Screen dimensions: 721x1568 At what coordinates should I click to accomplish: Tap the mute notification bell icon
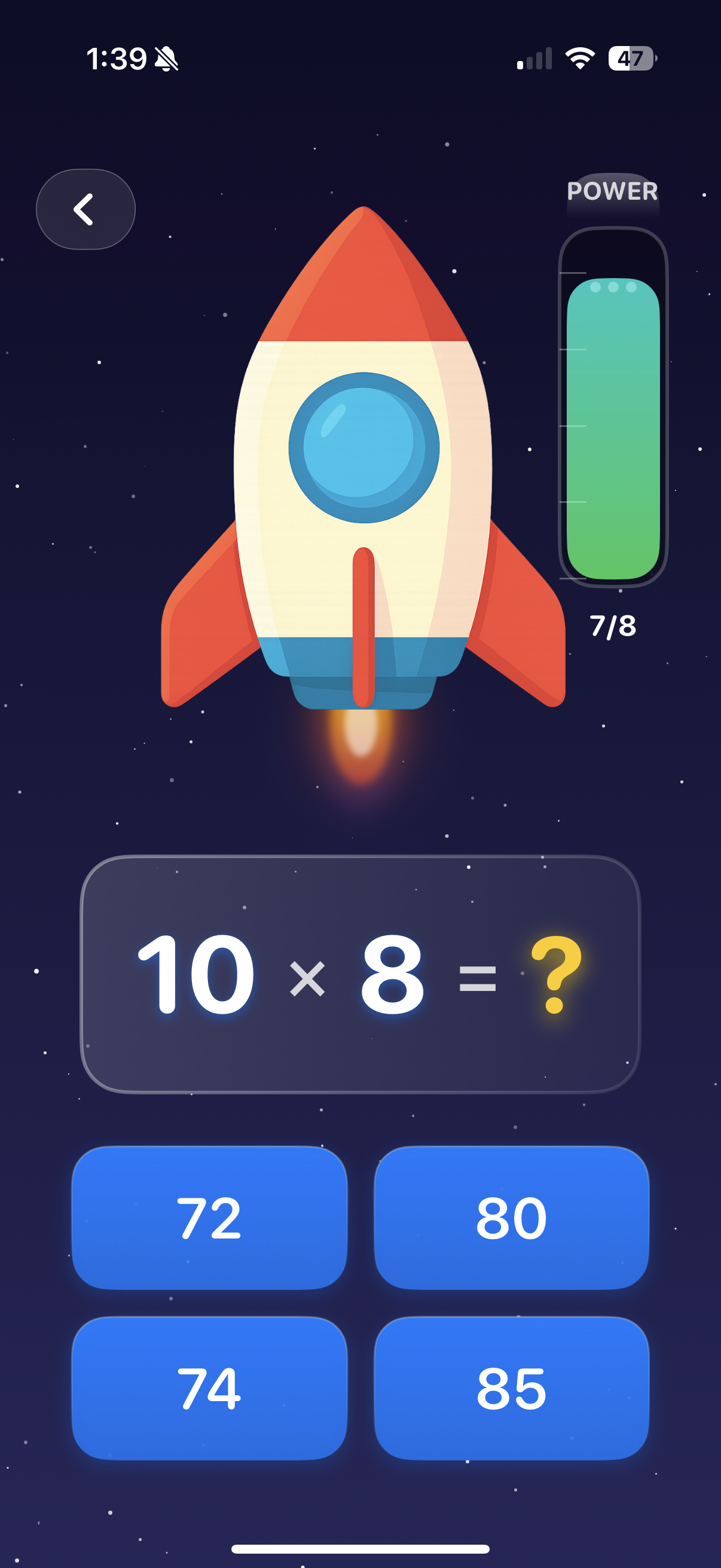tap(166, 58)
